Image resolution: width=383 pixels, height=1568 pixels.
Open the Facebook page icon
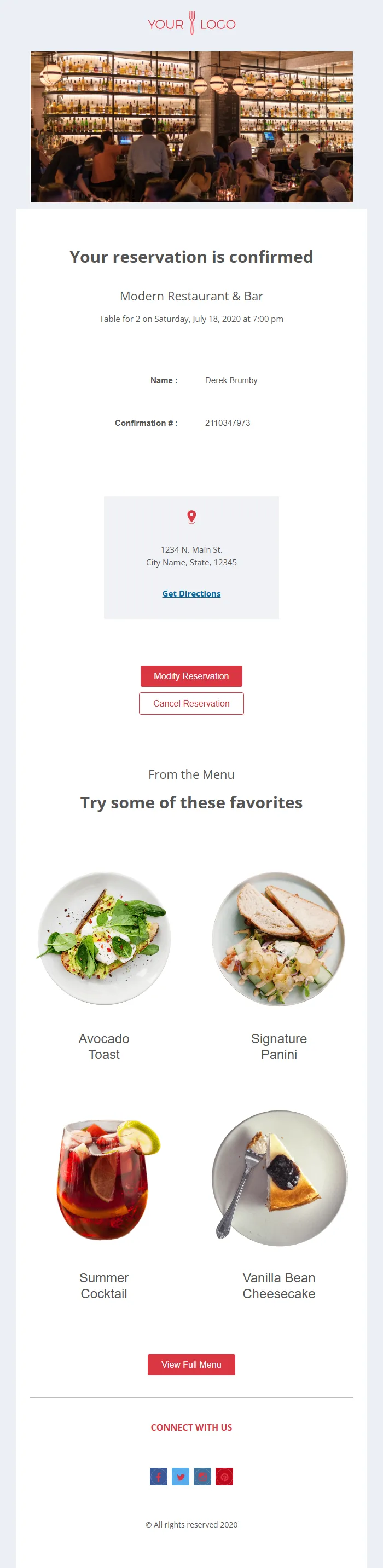coord(158,1476)
